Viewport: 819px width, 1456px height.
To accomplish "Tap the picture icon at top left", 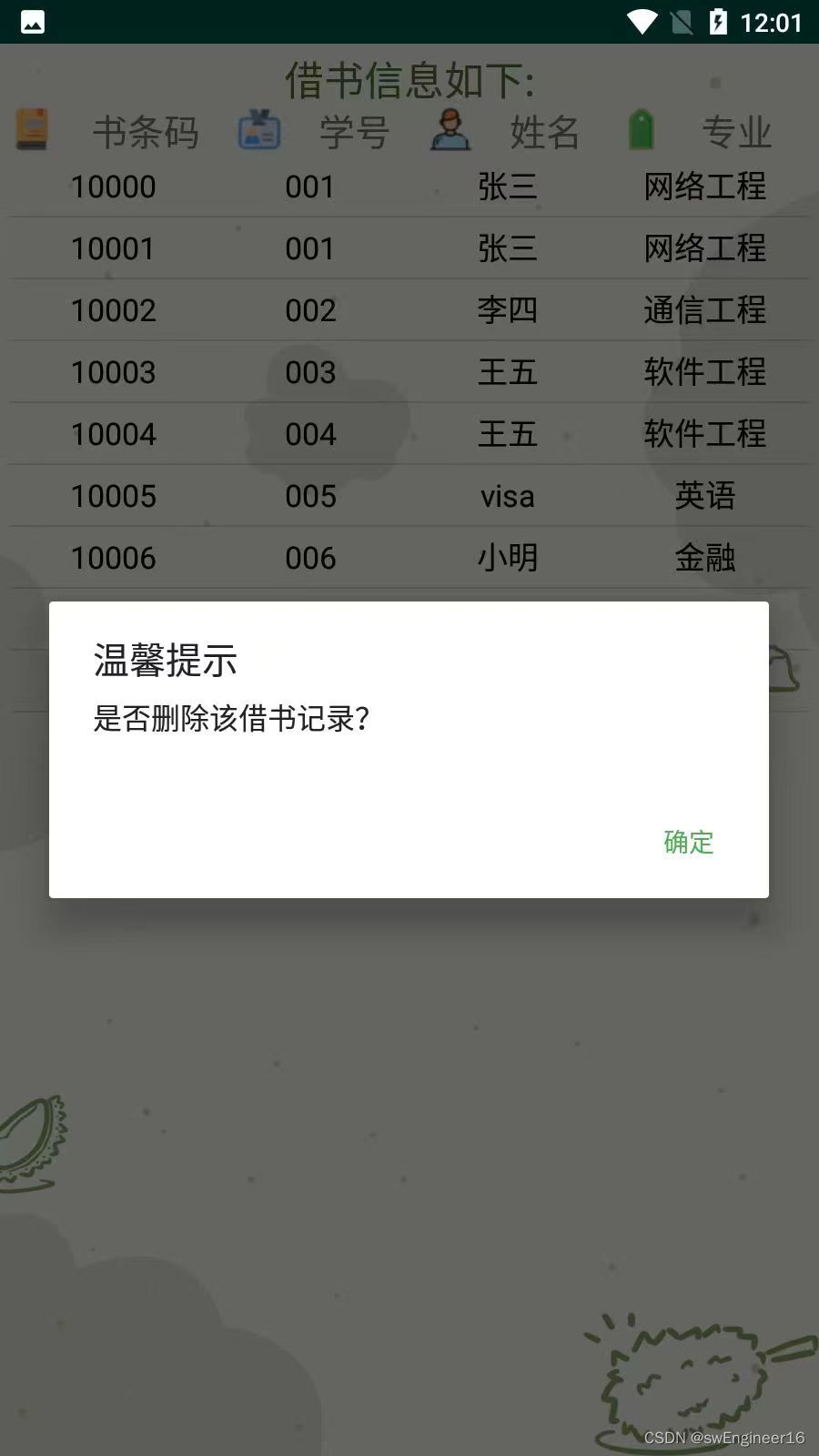I will 33,21.
